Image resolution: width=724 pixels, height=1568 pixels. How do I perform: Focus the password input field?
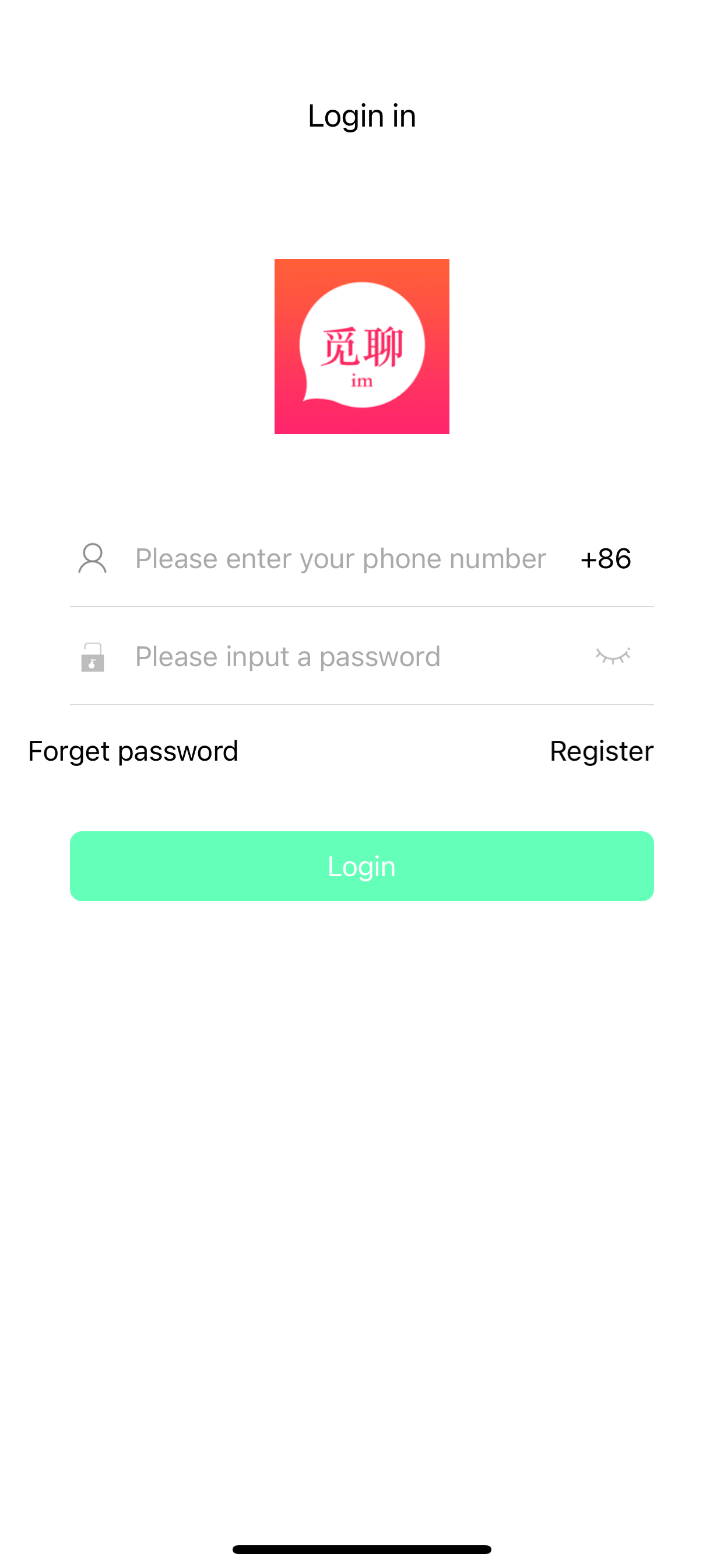[x=340, y=657]
